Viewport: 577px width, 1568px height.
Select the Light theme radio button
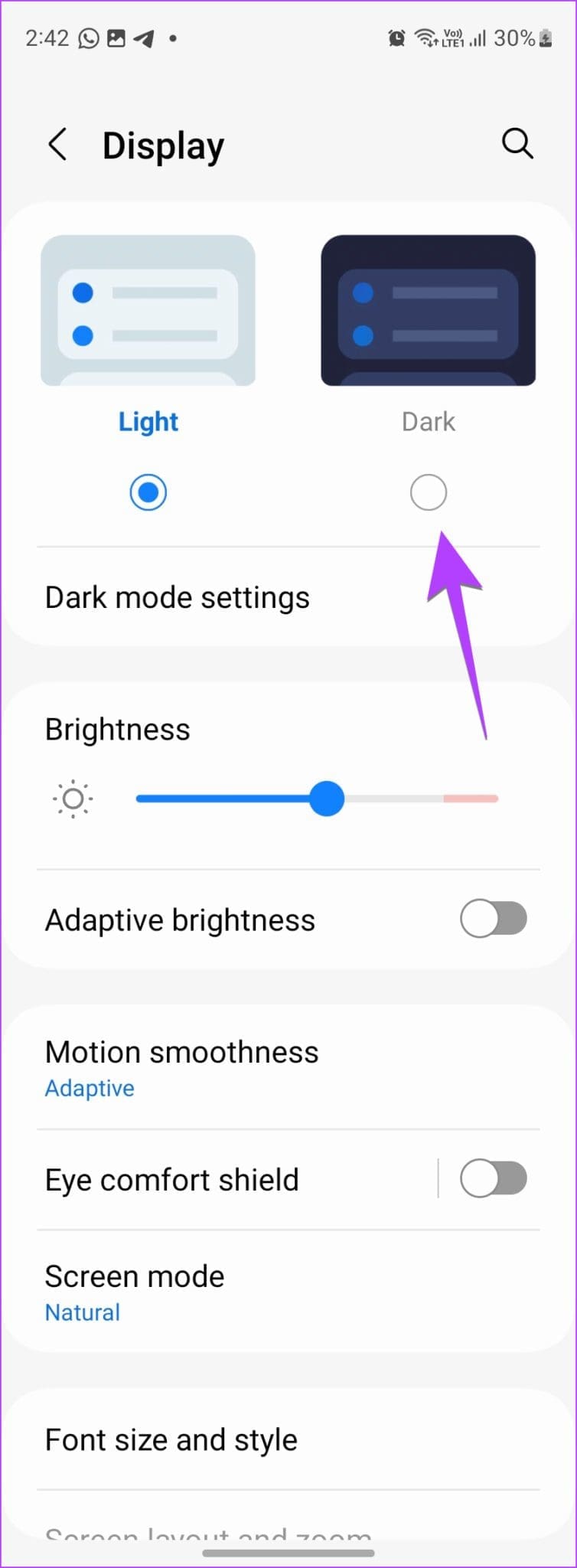pos(148,492)
